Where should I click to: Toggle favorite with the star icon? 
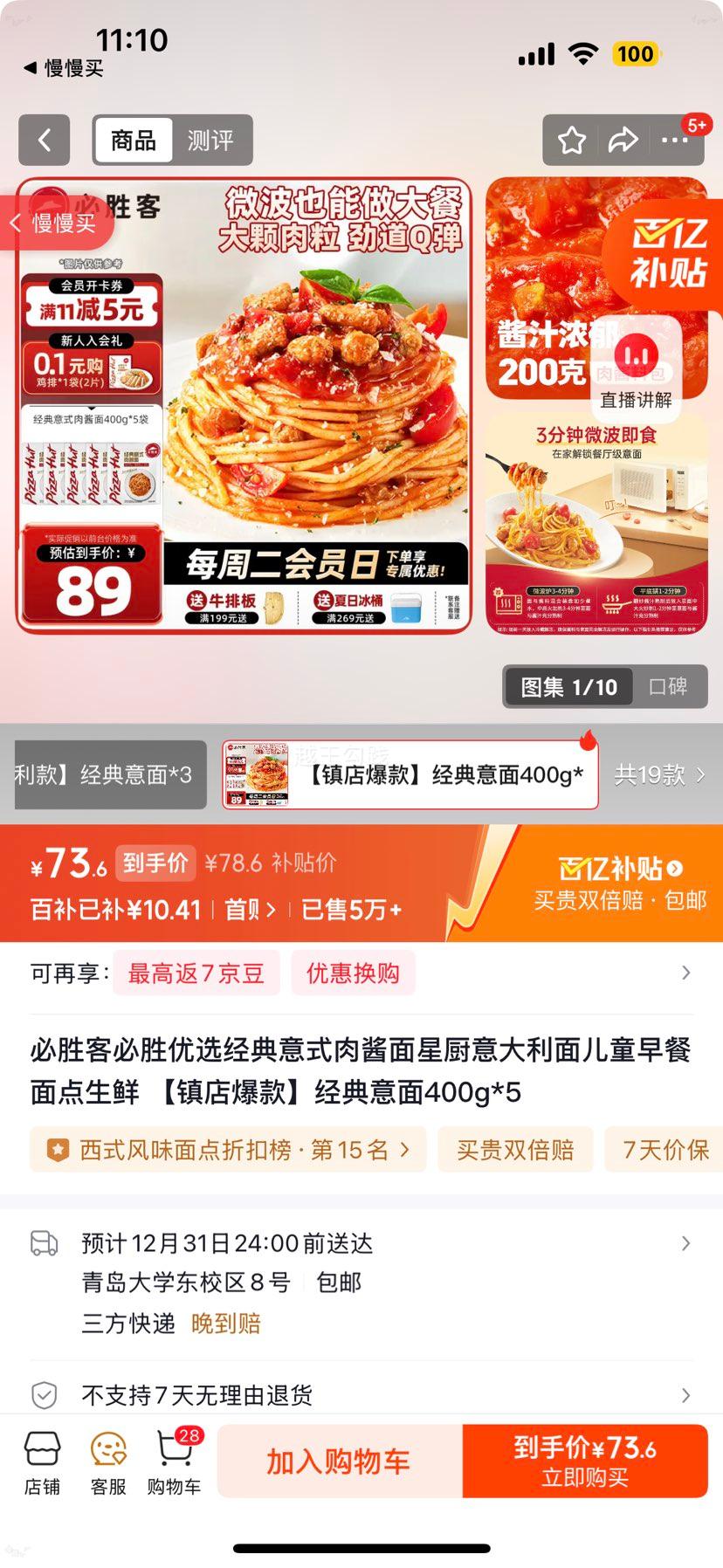[572, 140]
